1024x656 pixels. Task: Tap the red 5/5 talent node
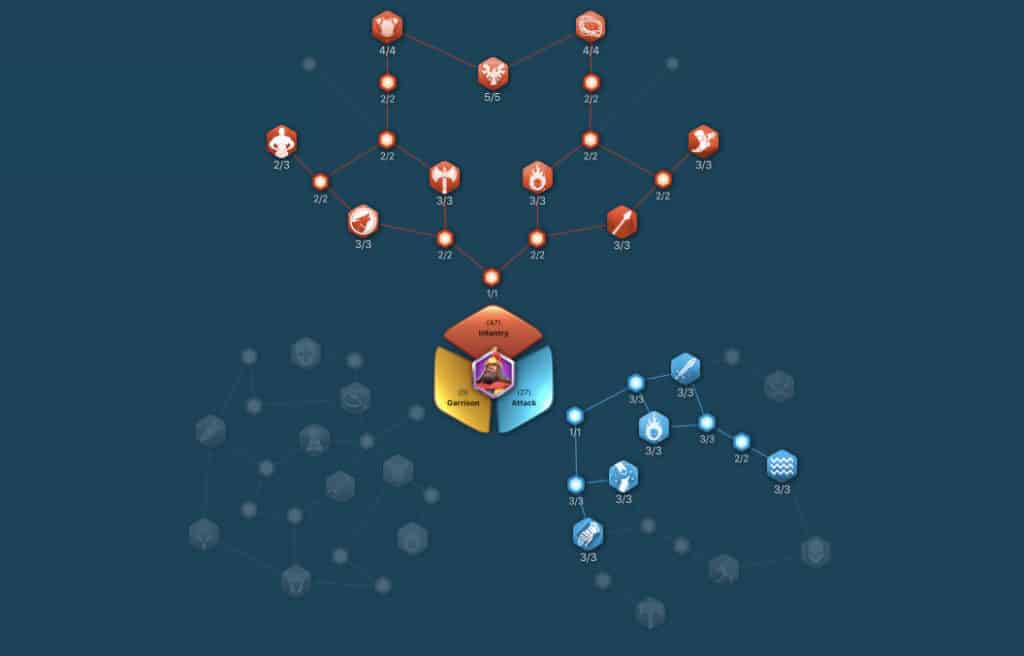(492, 72)
